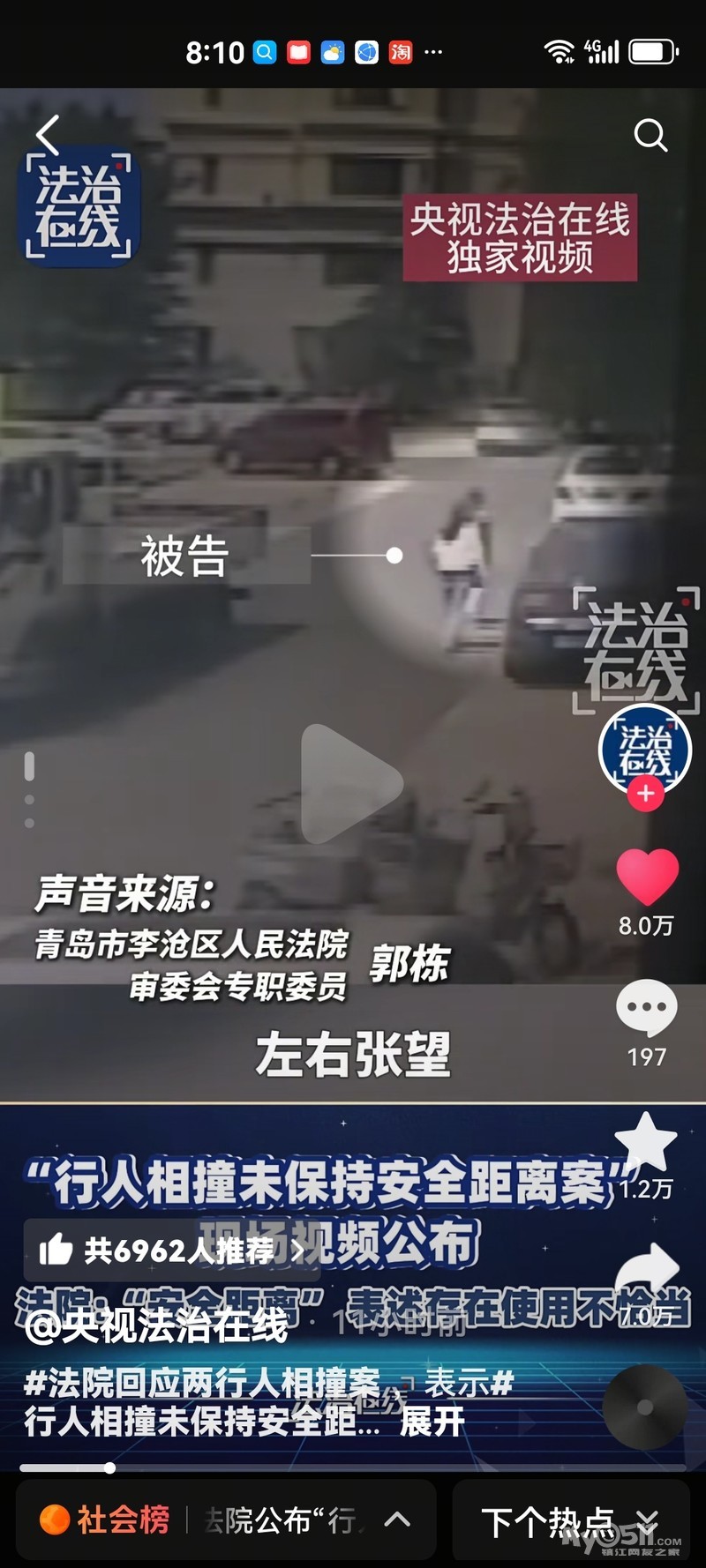Favorite the video with the star icon

pyautogui.click(x=646, y=1141)
